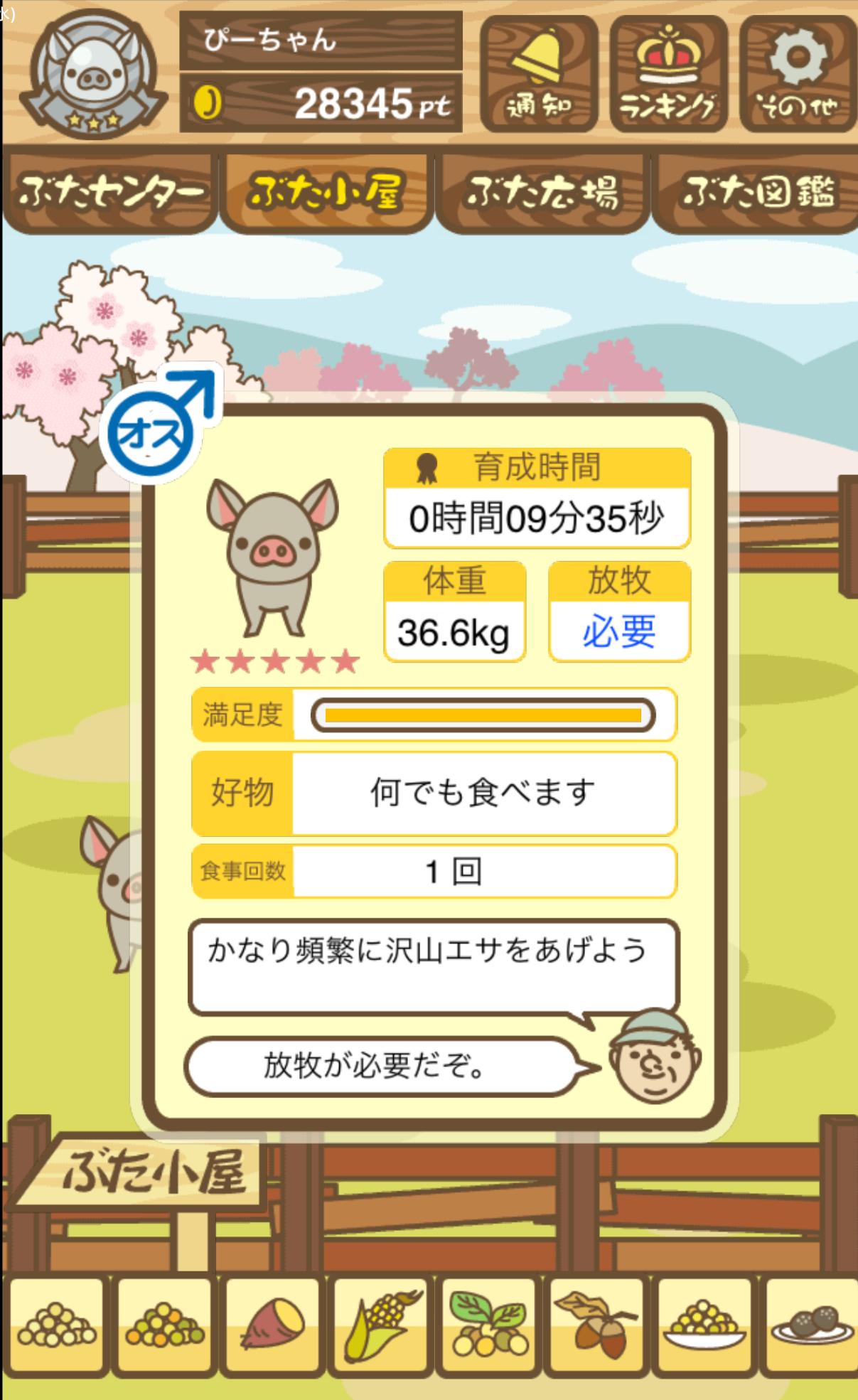Pick the leafy greens and beans feed

tap(489, 1325)
